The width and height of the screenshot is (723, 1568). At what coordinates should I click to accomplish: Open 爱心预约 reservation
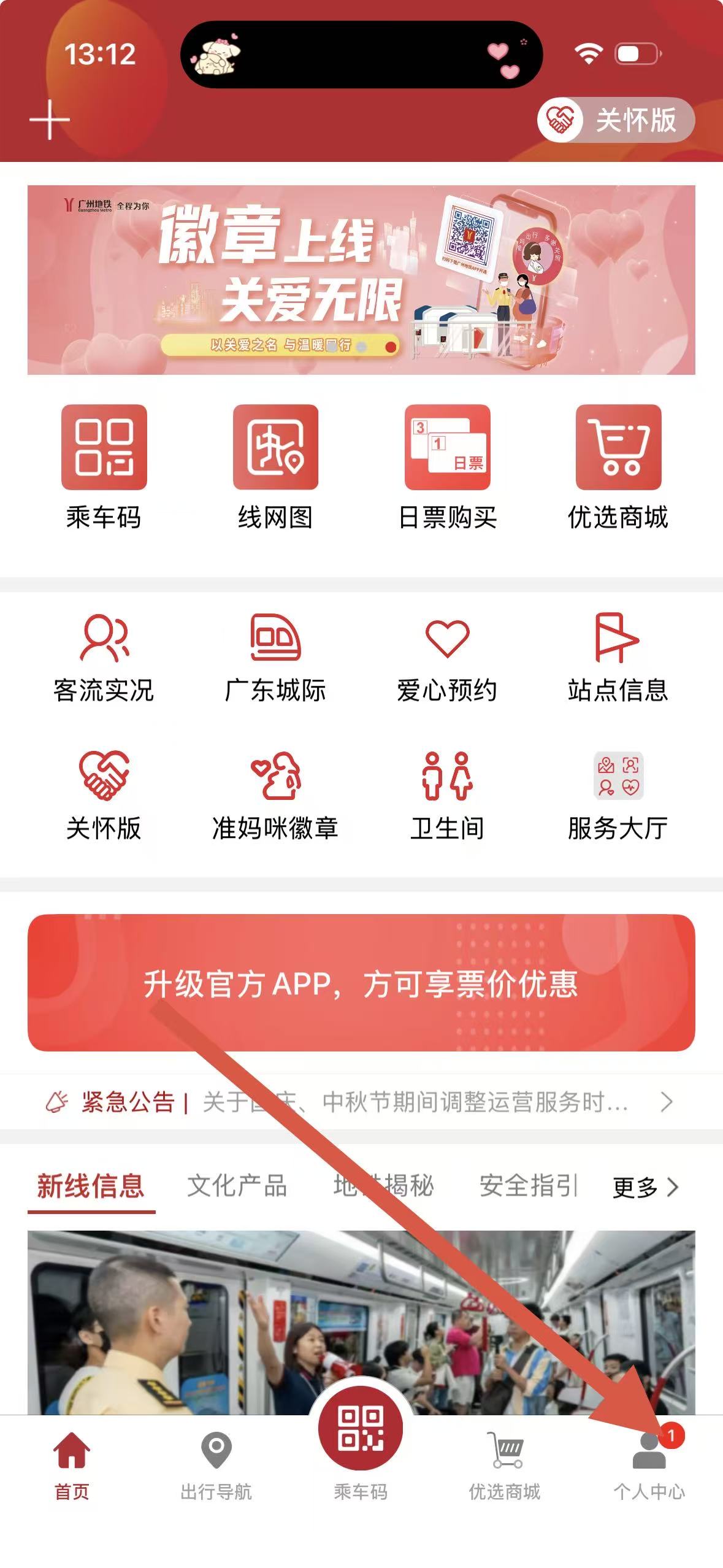coord(447,658)
